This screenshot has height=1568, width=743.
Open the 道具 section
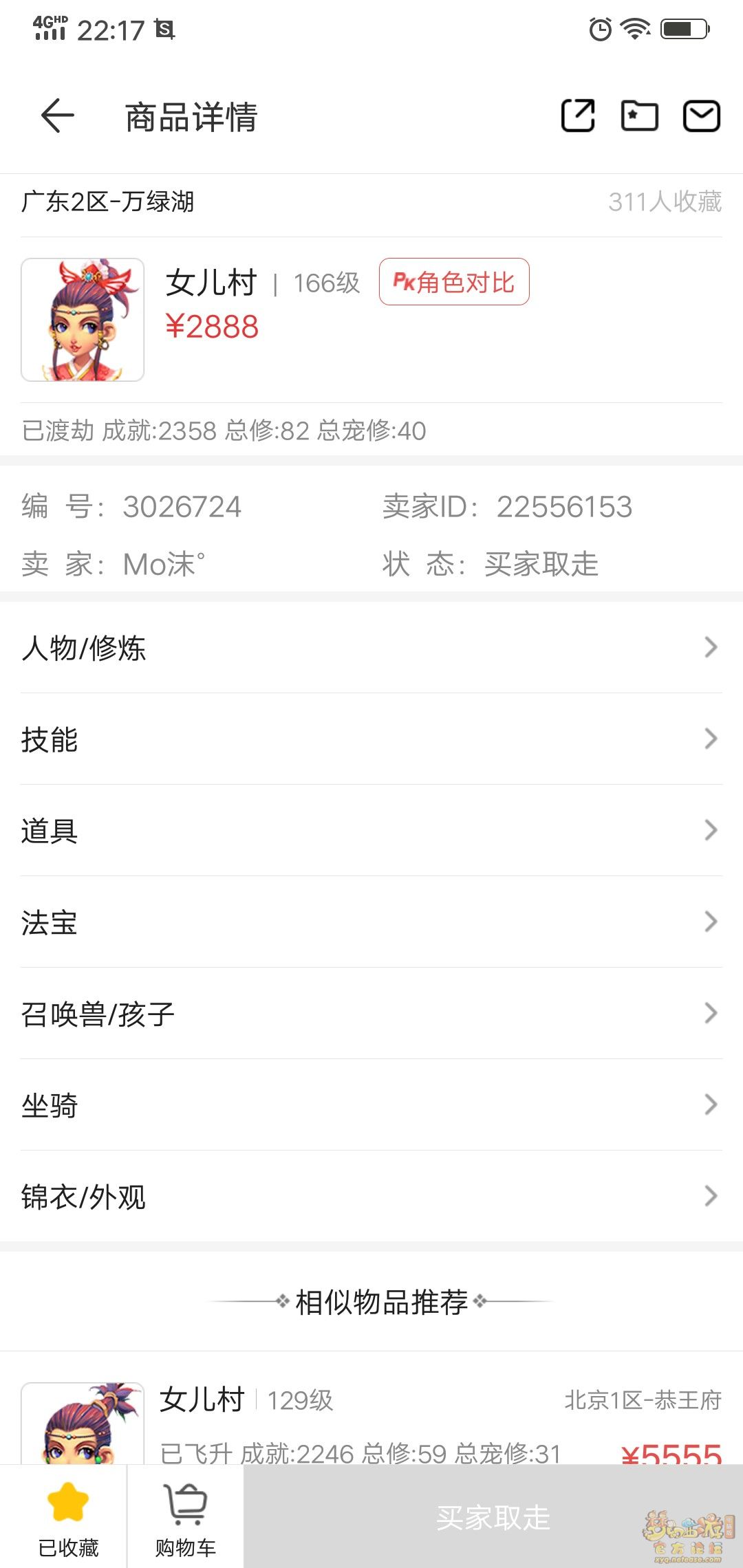pyautogui.click(x=371, y=831)
